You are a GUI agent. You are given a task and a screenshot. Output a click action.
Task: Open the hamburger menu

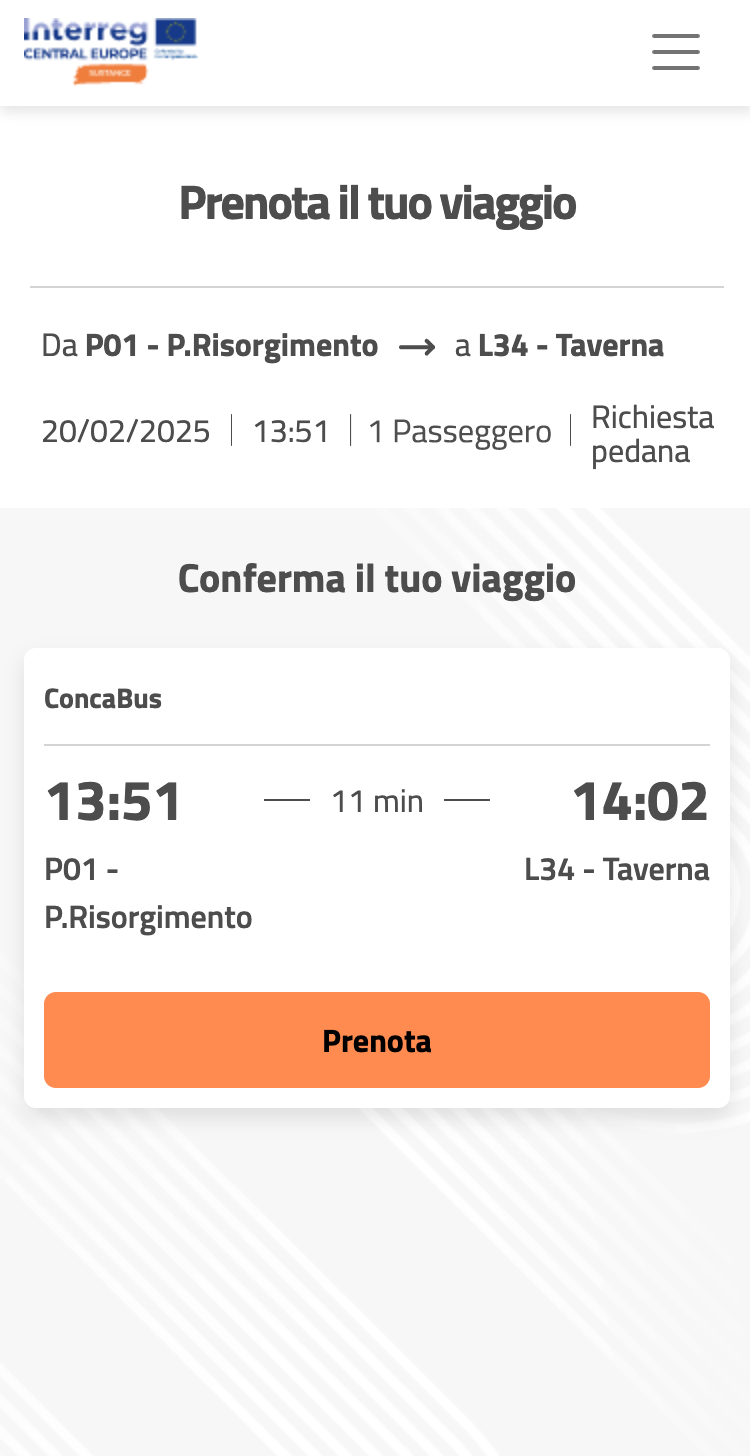tap(676, 51)
